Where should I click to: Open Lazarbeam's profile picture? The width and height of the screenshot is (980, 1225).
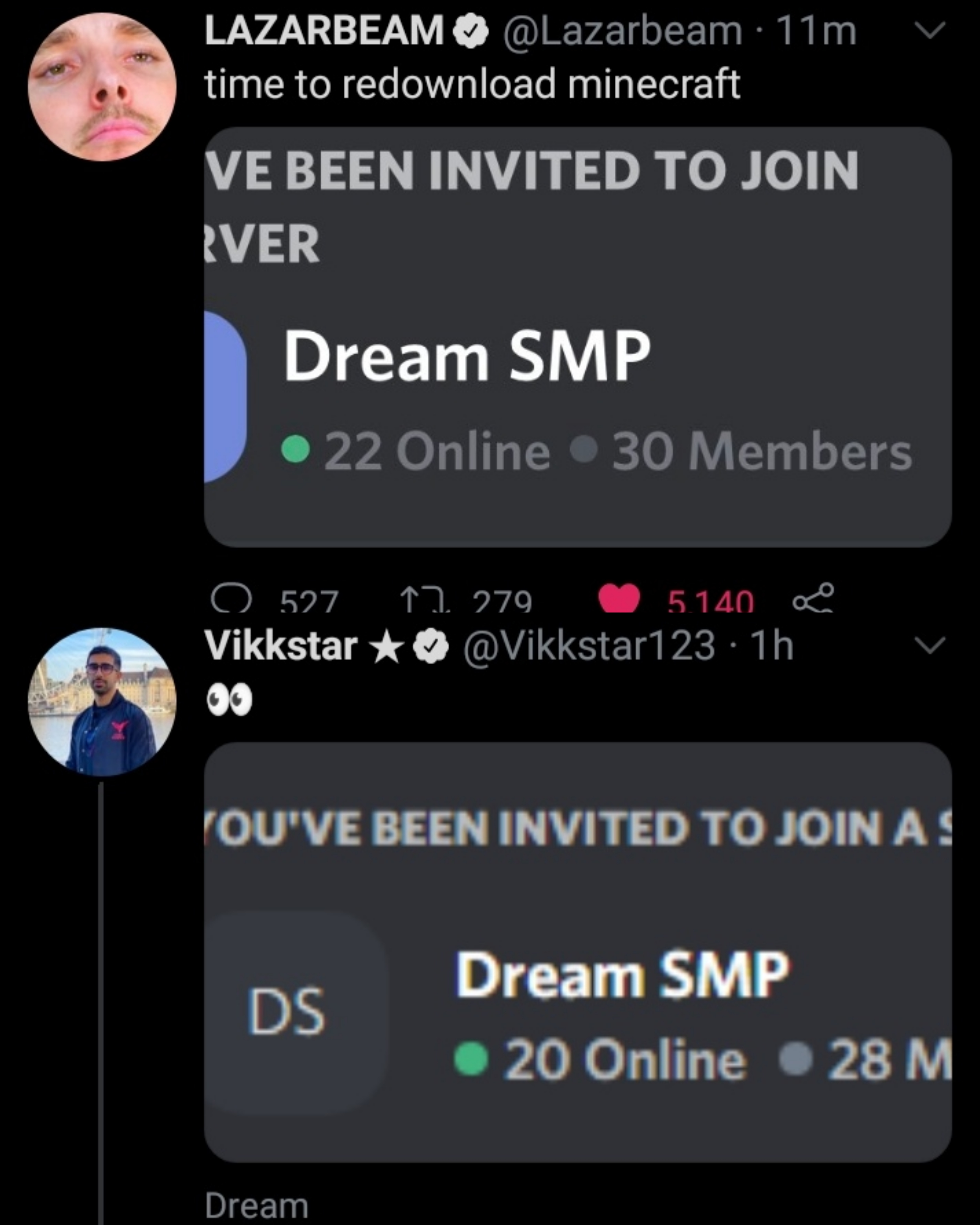[102, 87]
